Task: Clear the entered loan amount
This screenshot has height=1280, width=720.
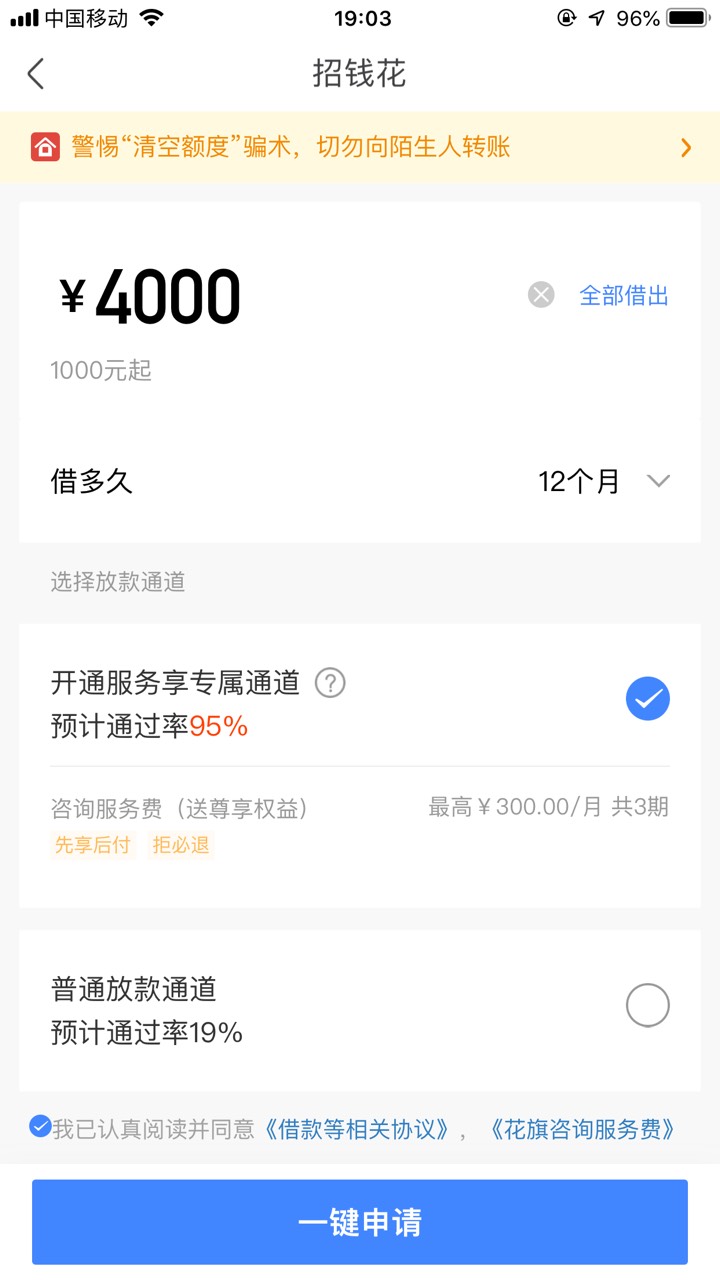Action: (x=541, y=295)
